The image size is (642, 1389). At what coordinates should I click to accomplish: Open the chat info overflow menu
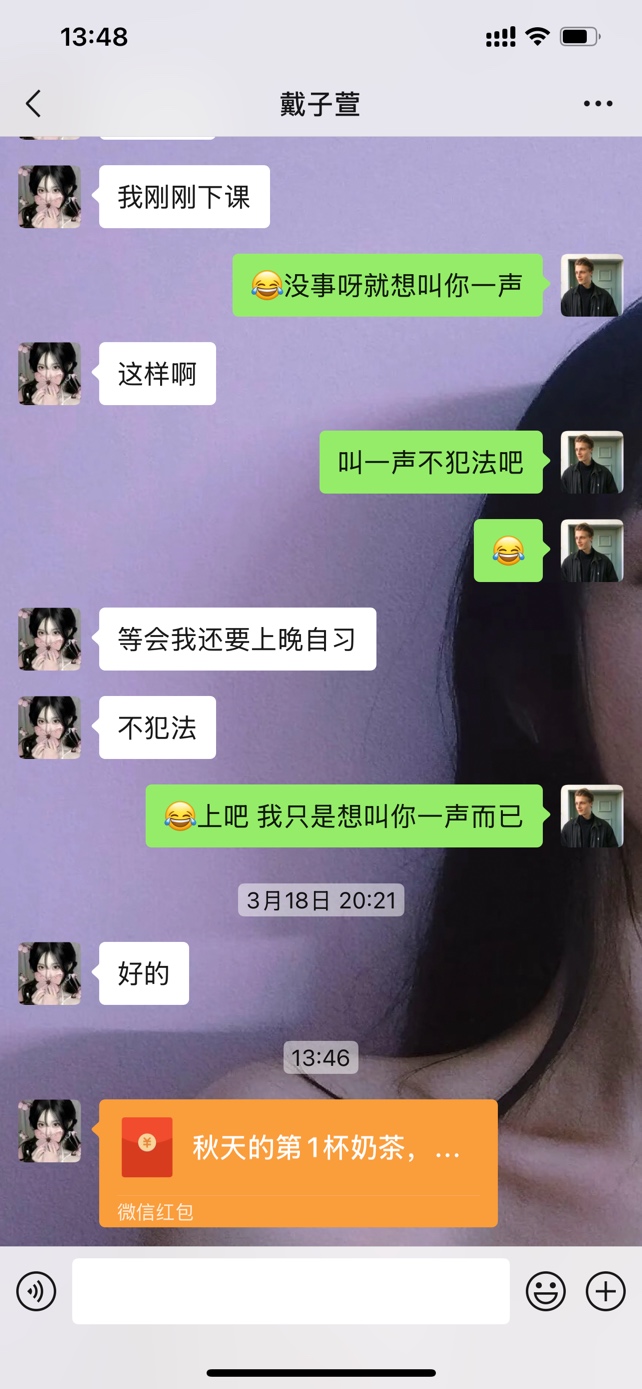coord(597,104)
